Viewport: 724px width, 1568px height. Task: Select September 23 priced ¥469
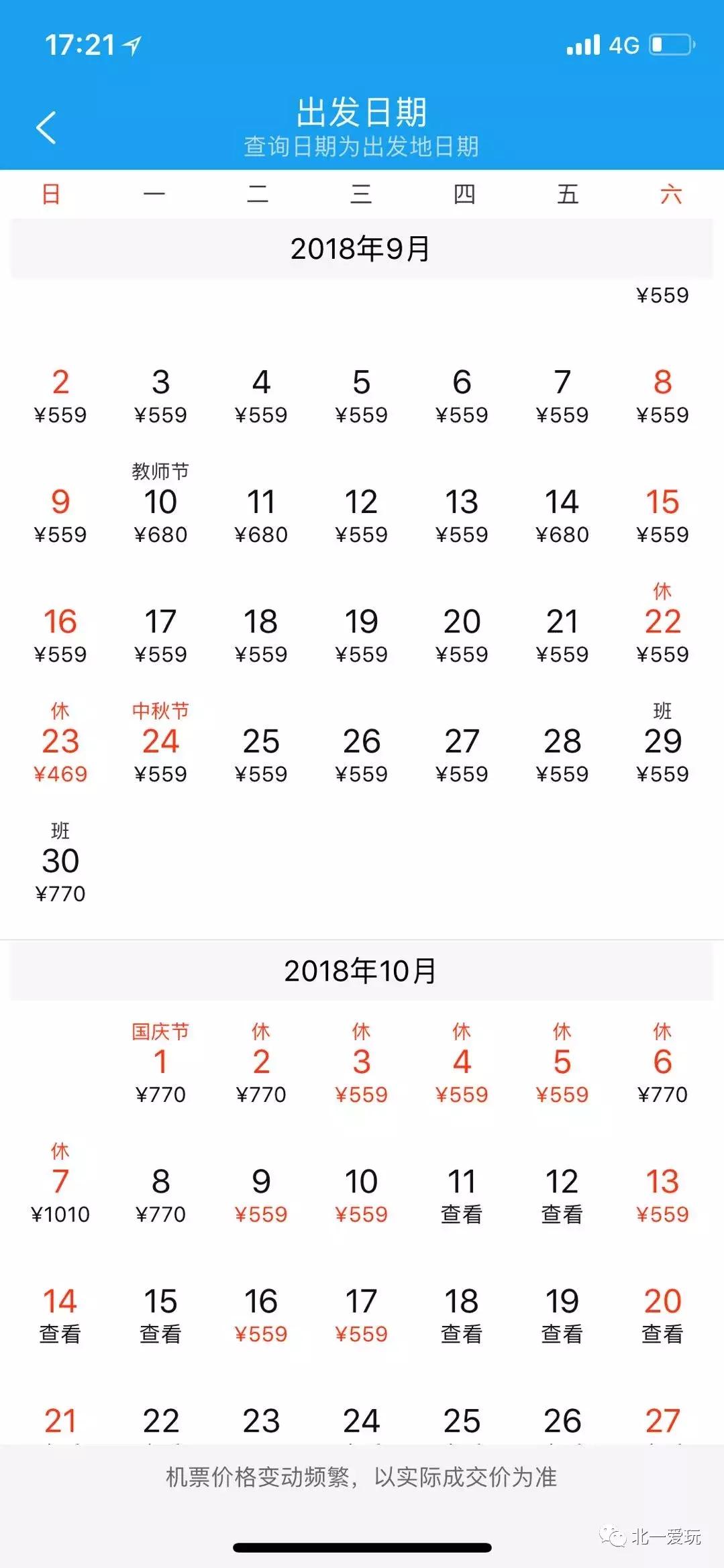click(60, 745)
